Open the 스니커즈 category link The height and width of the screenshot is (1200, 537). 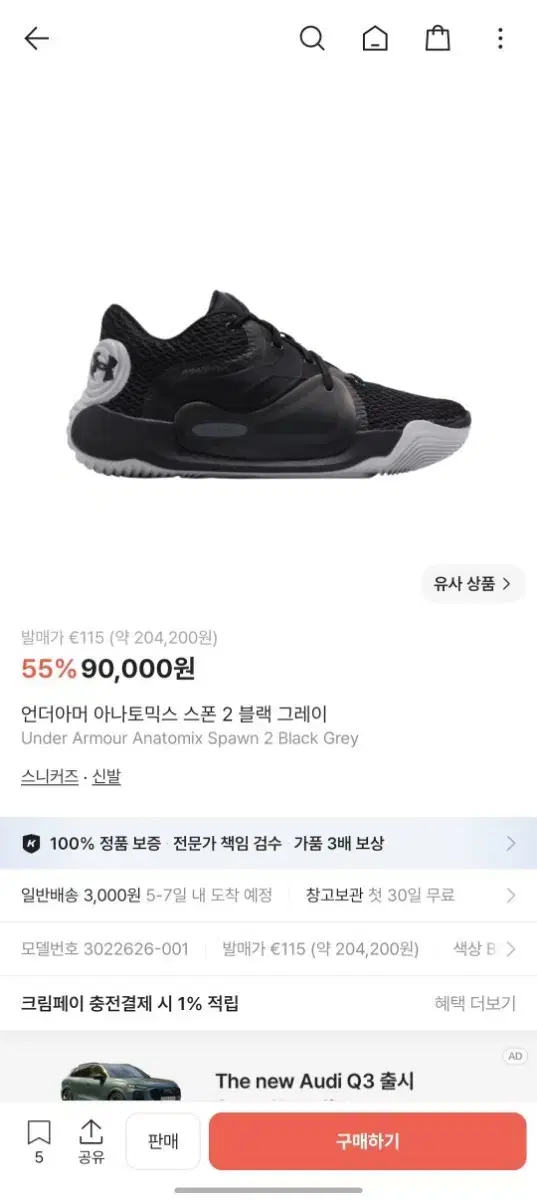[x=49, y=777]
